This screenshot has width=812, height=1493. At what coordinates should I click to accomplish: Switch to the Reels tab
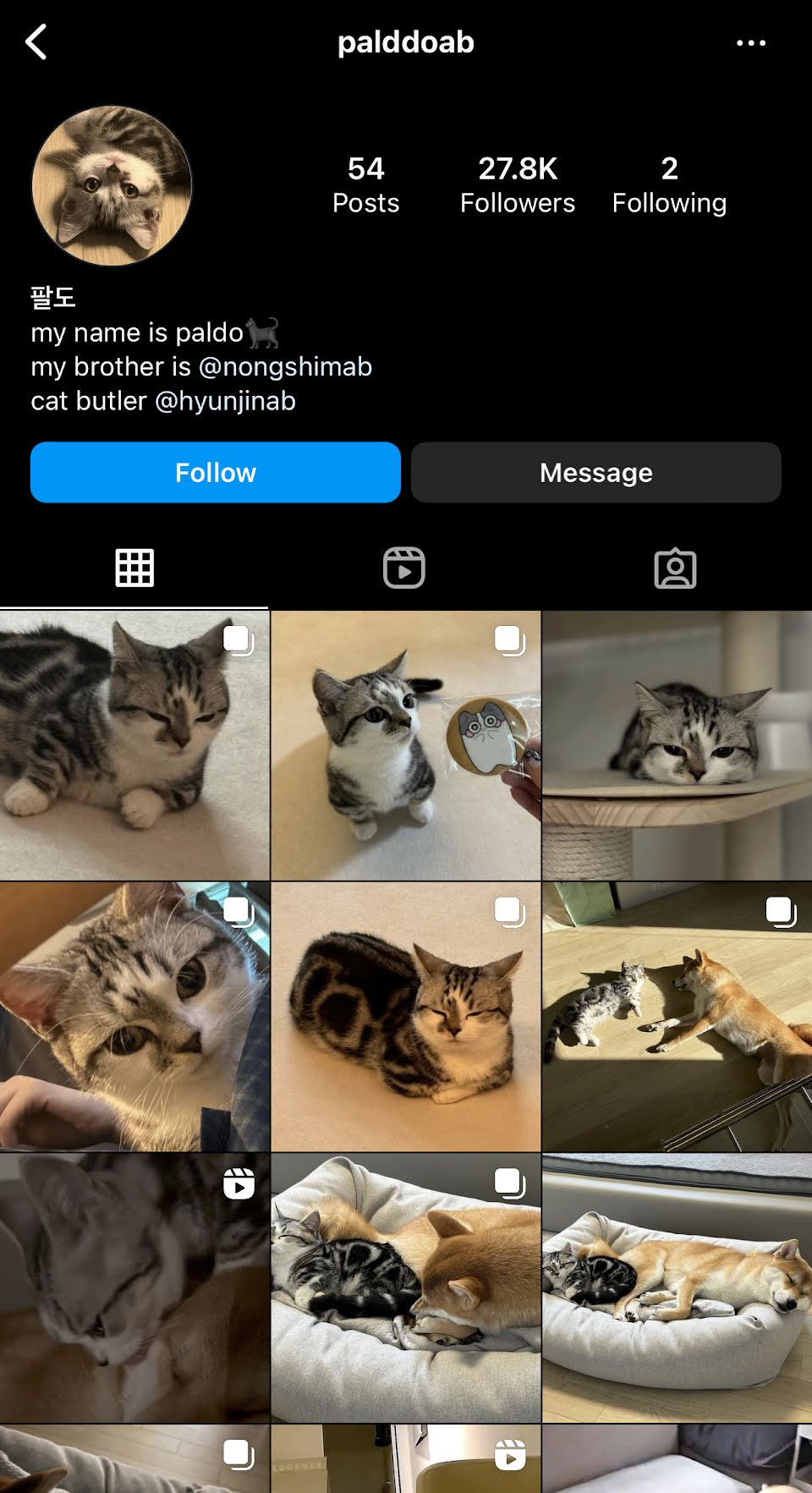pyautogui.click(x=404, y=568)
